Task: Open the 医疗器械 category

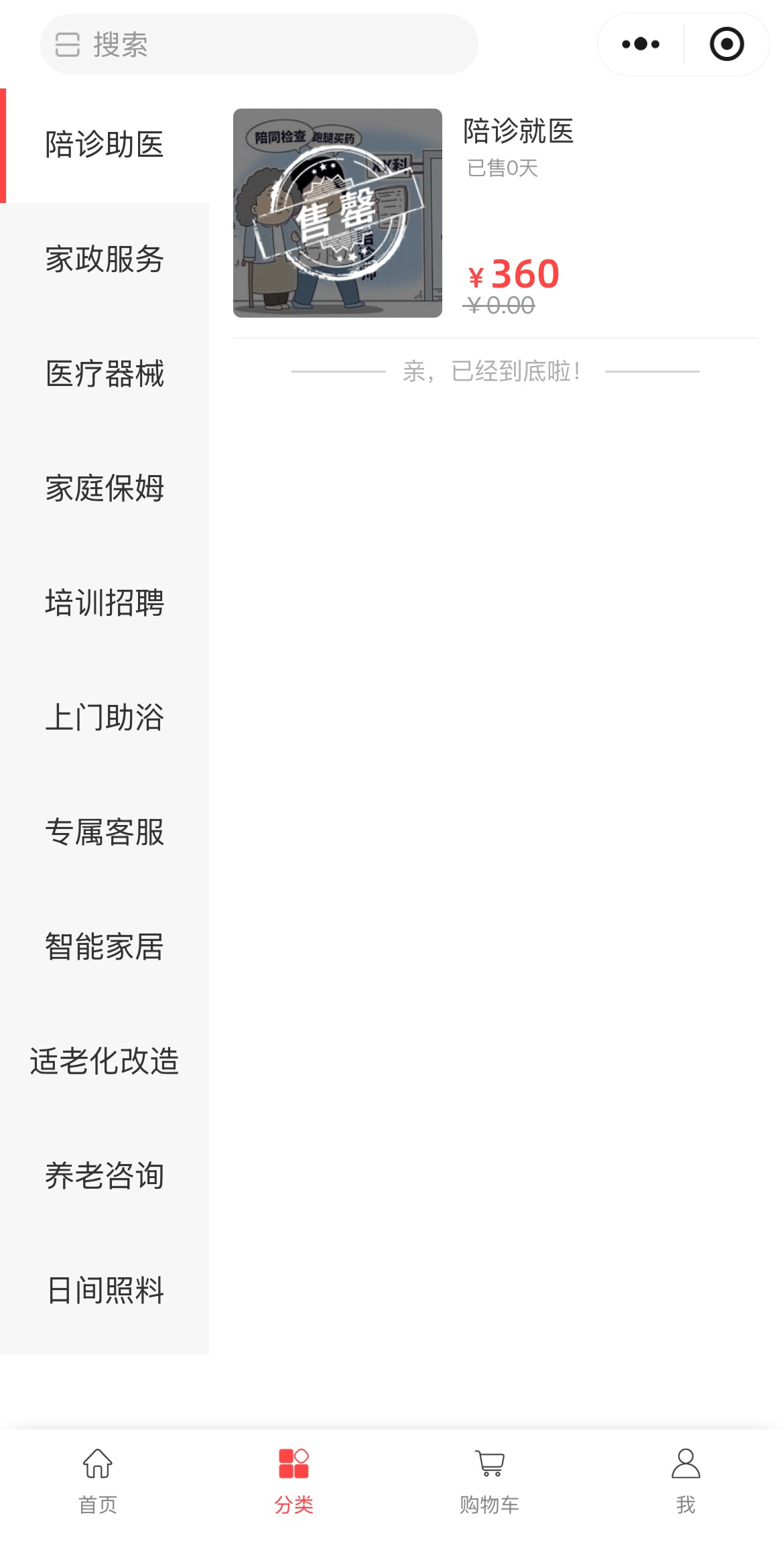Action: [105, 375]
